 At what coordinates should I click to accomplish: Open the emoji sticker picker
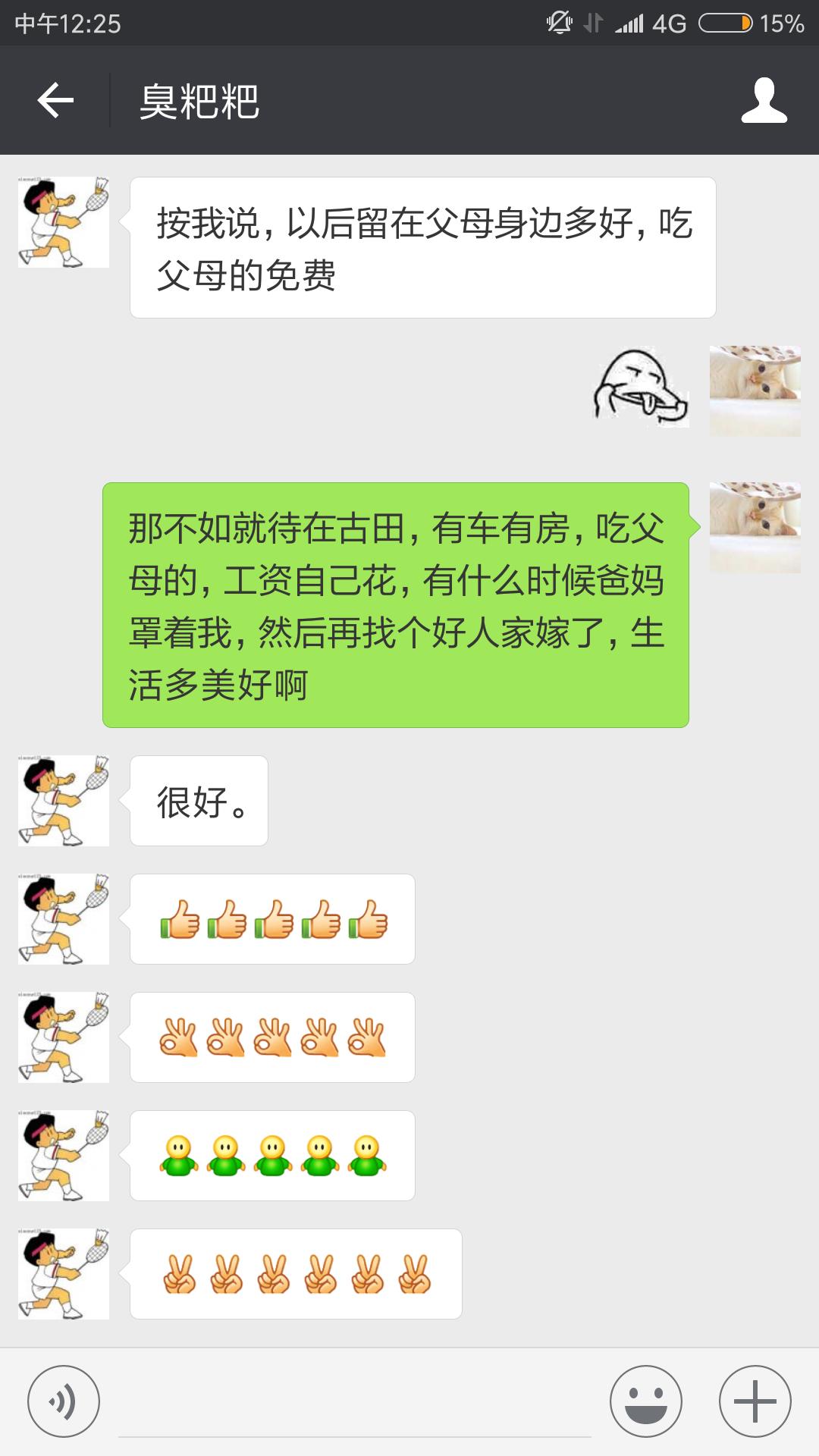[646, 1401]
